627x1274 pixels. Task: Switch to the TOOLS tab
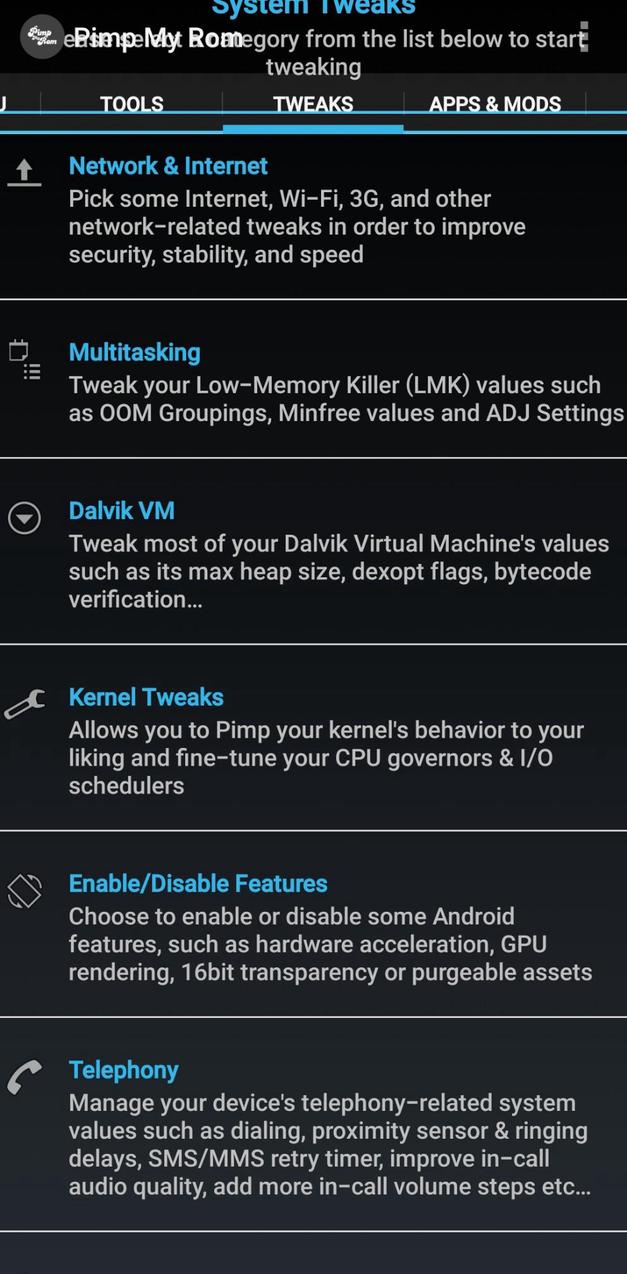131,104
